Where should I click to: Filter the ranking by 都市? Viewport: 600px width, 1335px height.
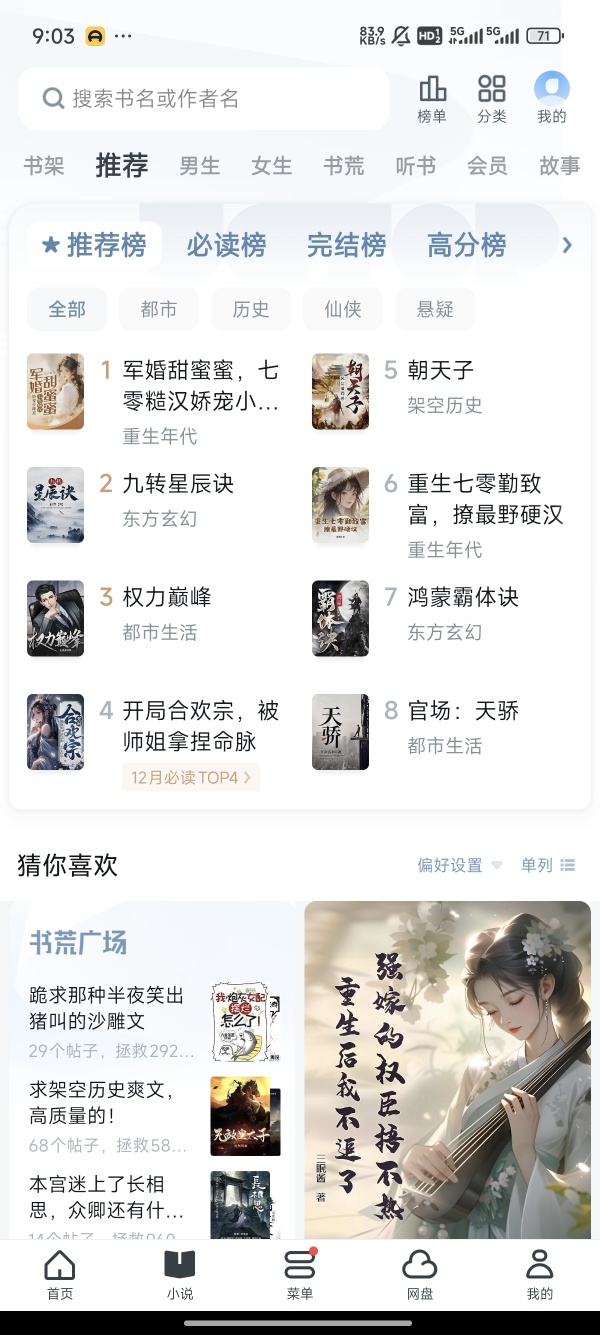tap(158, 310)
